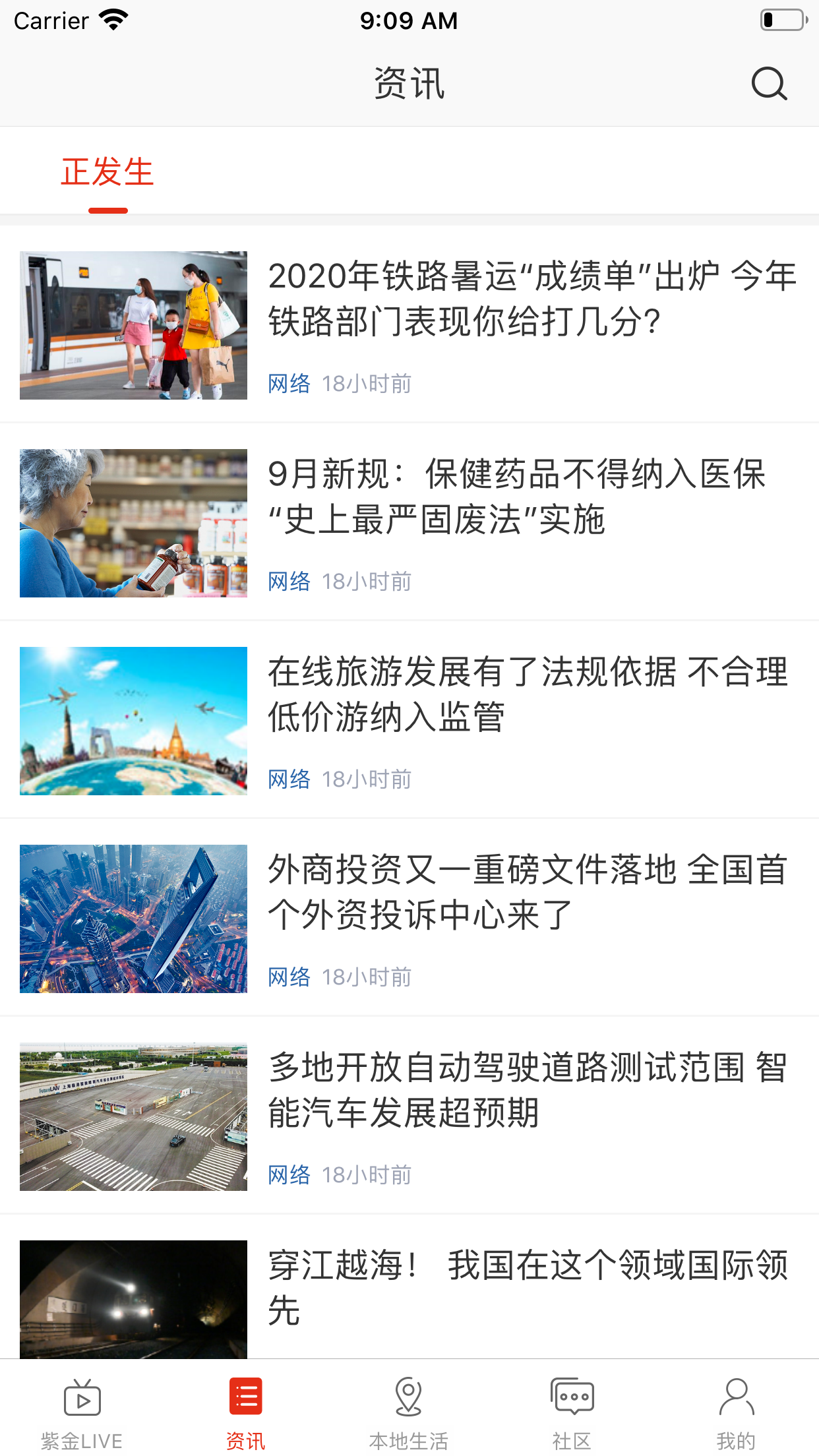Open the 2020年铁路暑运 article

pos(531,299)
